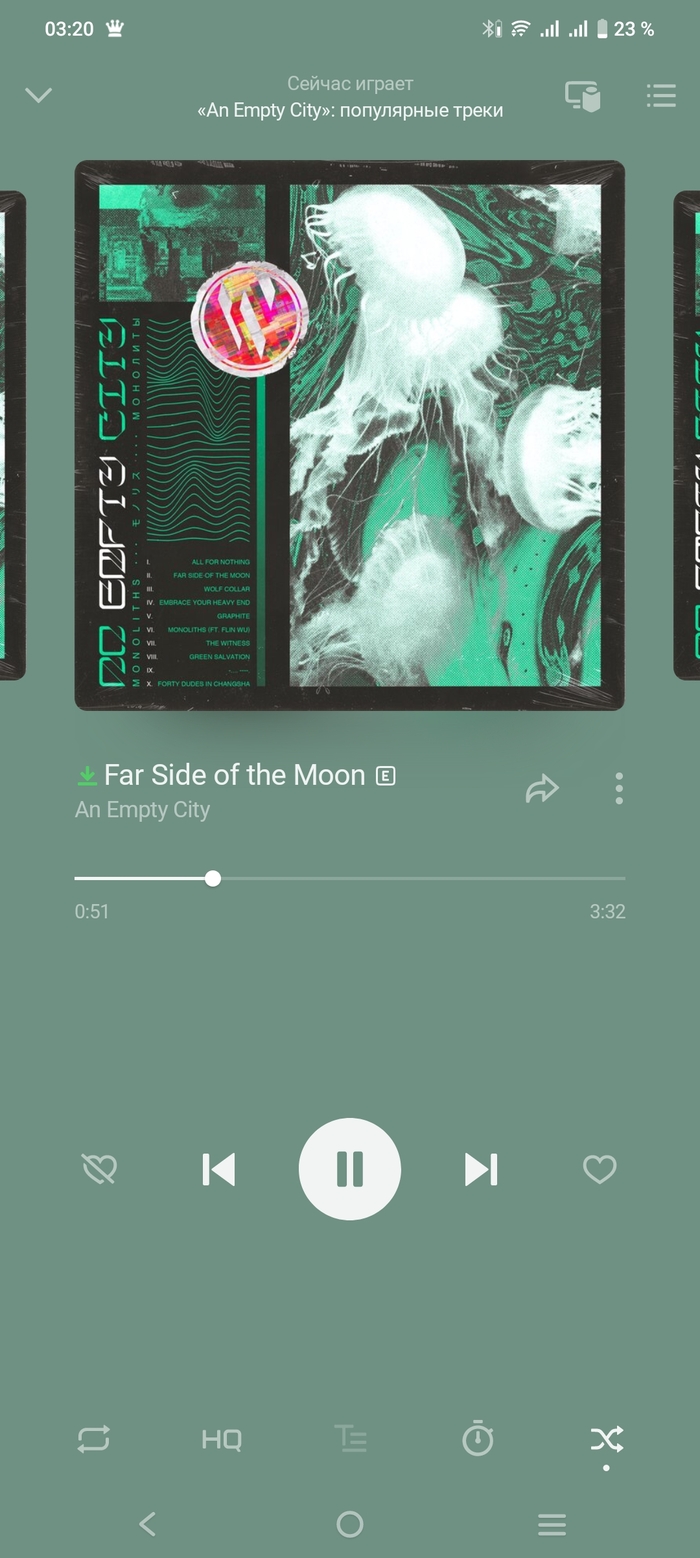Open track overflow menu

click(619, 788)
